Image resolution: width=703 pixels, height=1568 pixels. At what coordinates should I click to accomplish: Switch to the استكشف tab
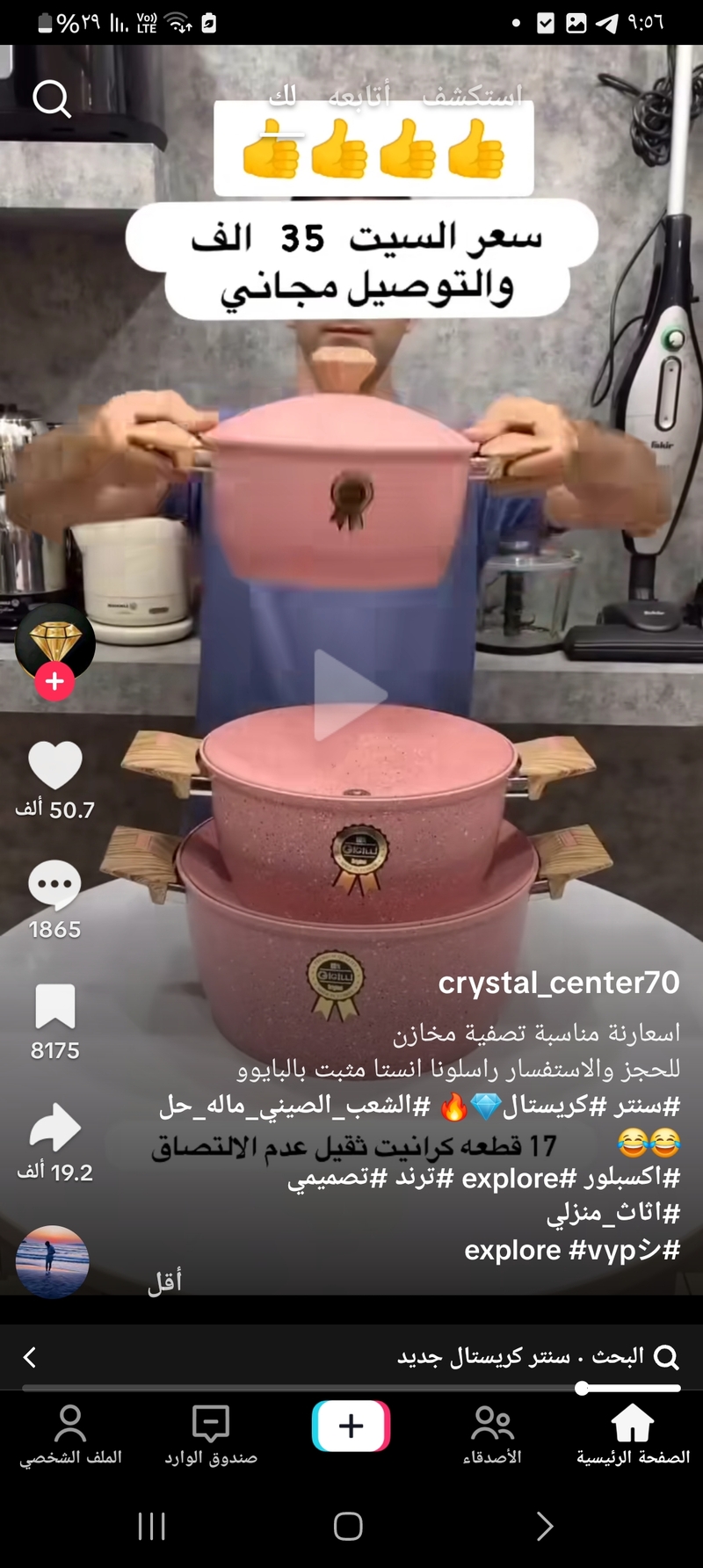pos(473,97)
